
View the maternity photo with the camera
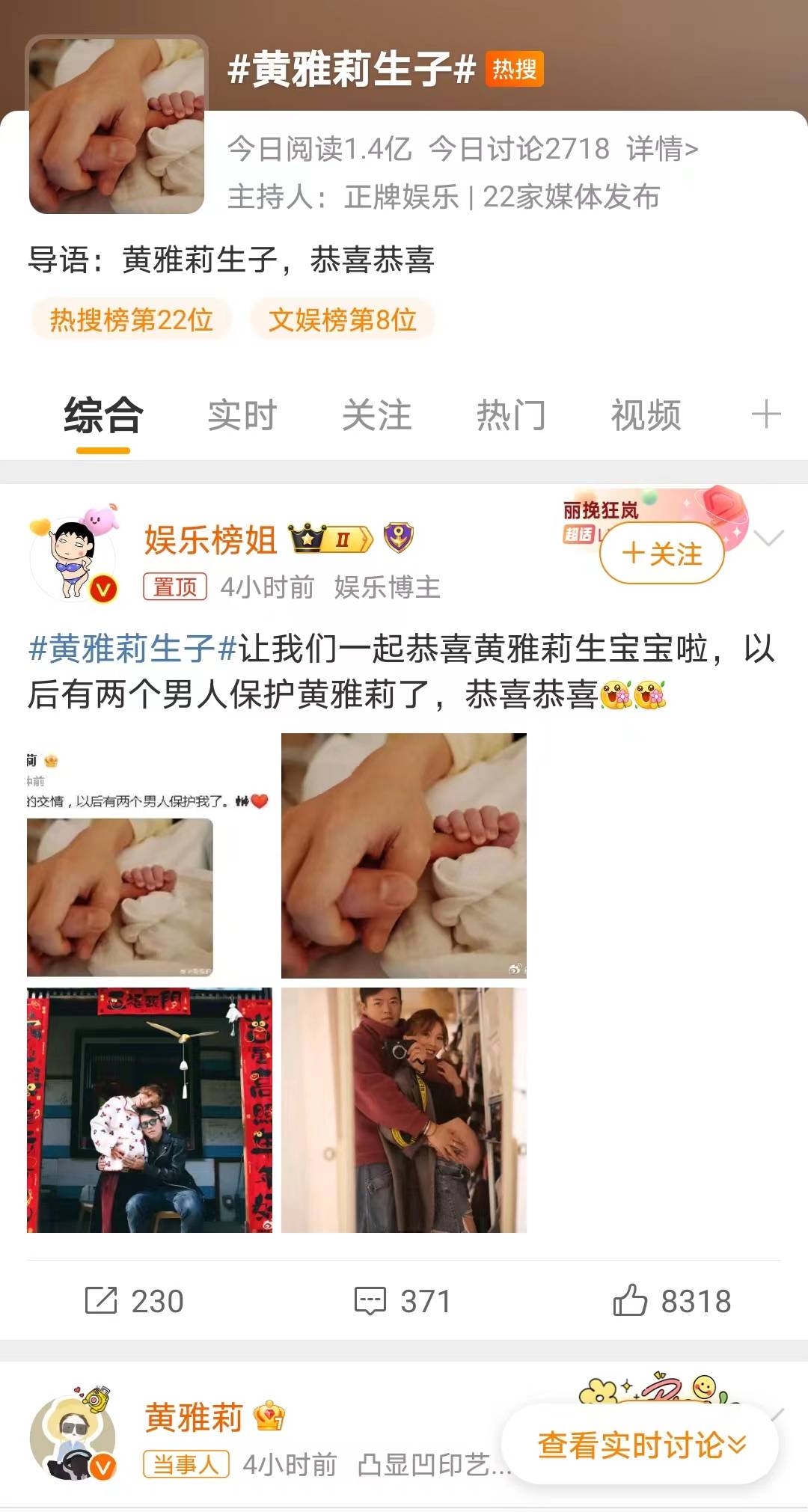pos(403,1109)
